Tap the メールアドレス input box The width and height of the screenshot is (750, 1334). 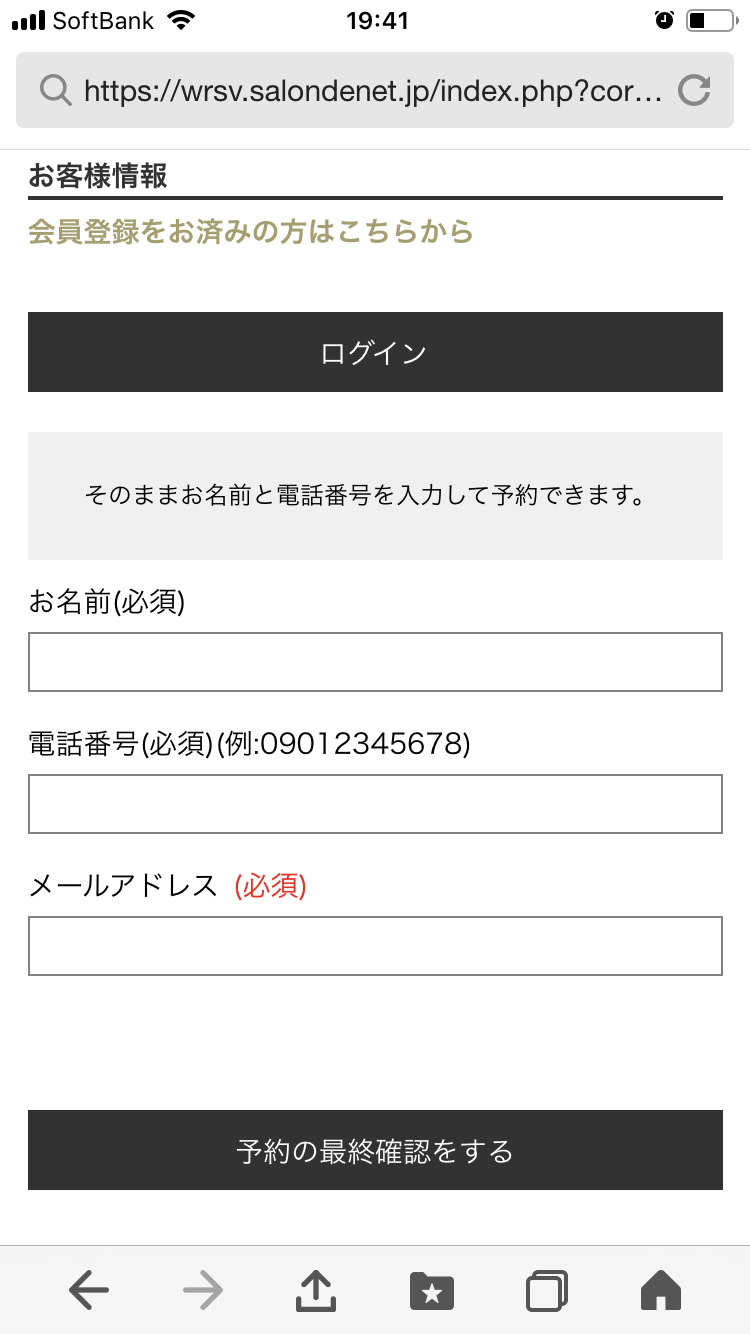point(375,946)
